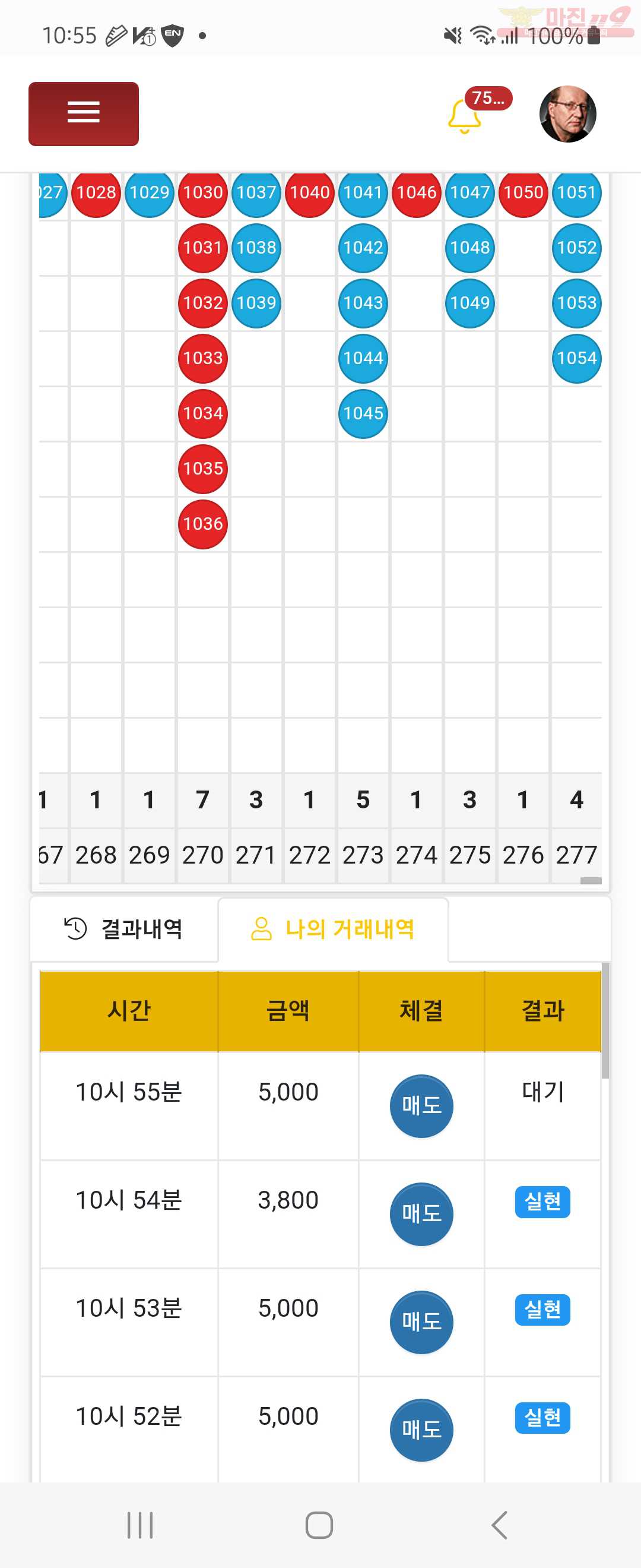Open recent apps from navigation bar

coord(140,1525)
